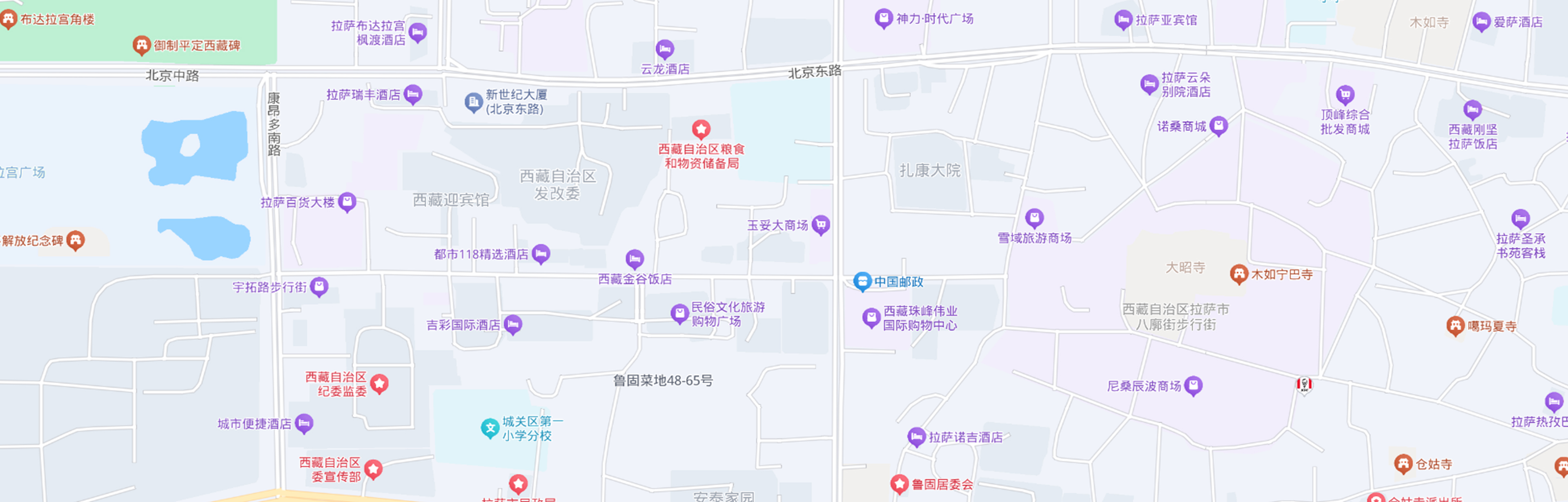
Task: Select the 拉萨百货大楼 shopping marker
Action: click(x=347, y=201)
